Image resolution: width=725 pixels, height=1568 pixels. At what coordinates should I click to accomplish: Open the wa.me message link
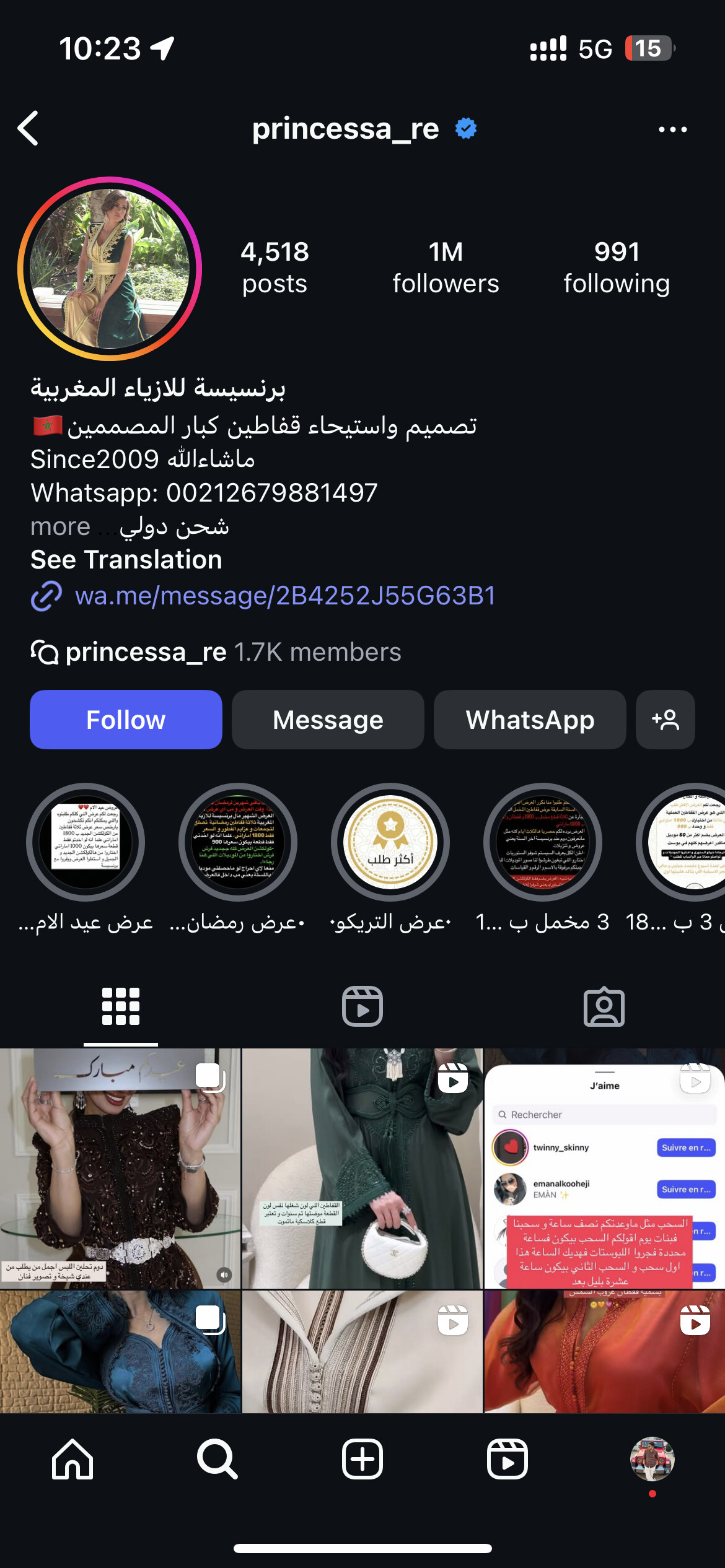pos(285,596)
